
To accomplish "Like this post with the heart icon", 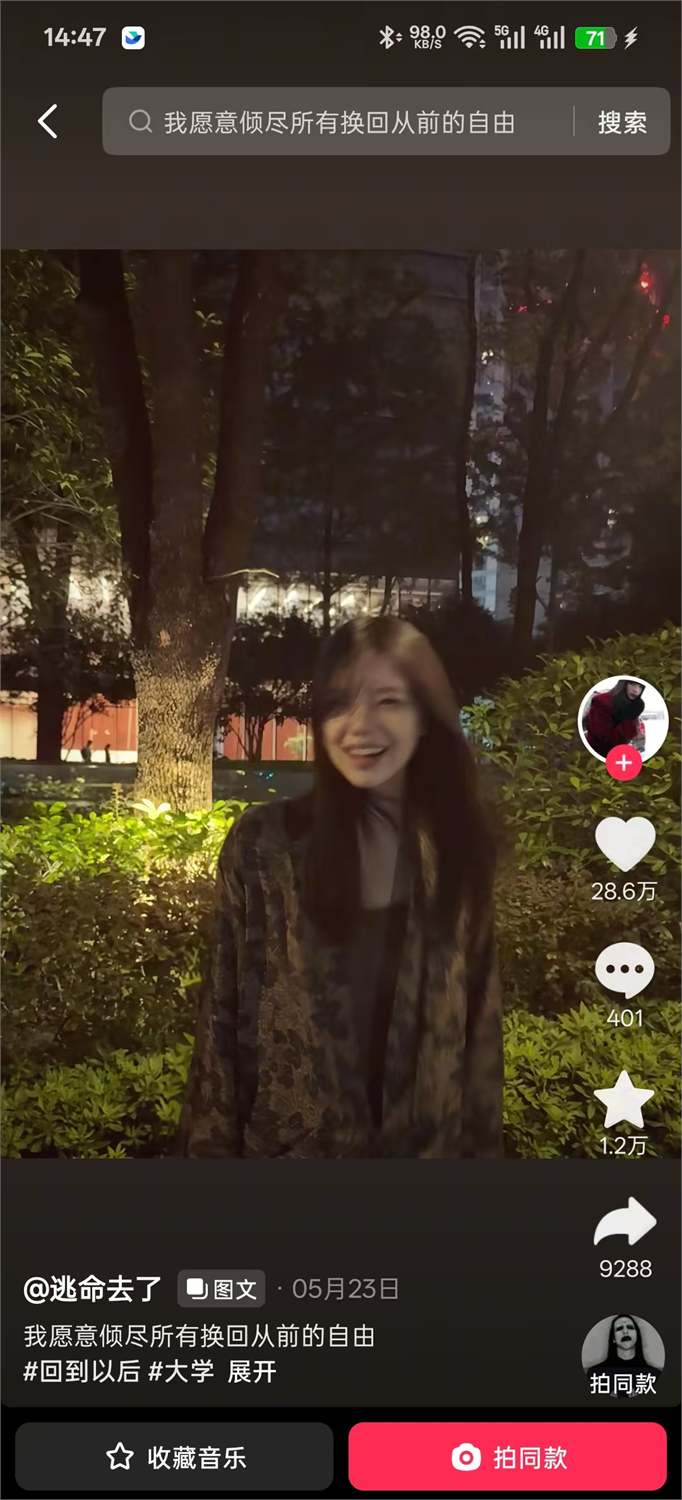I will pyautogui.click(x=625, y=843).
